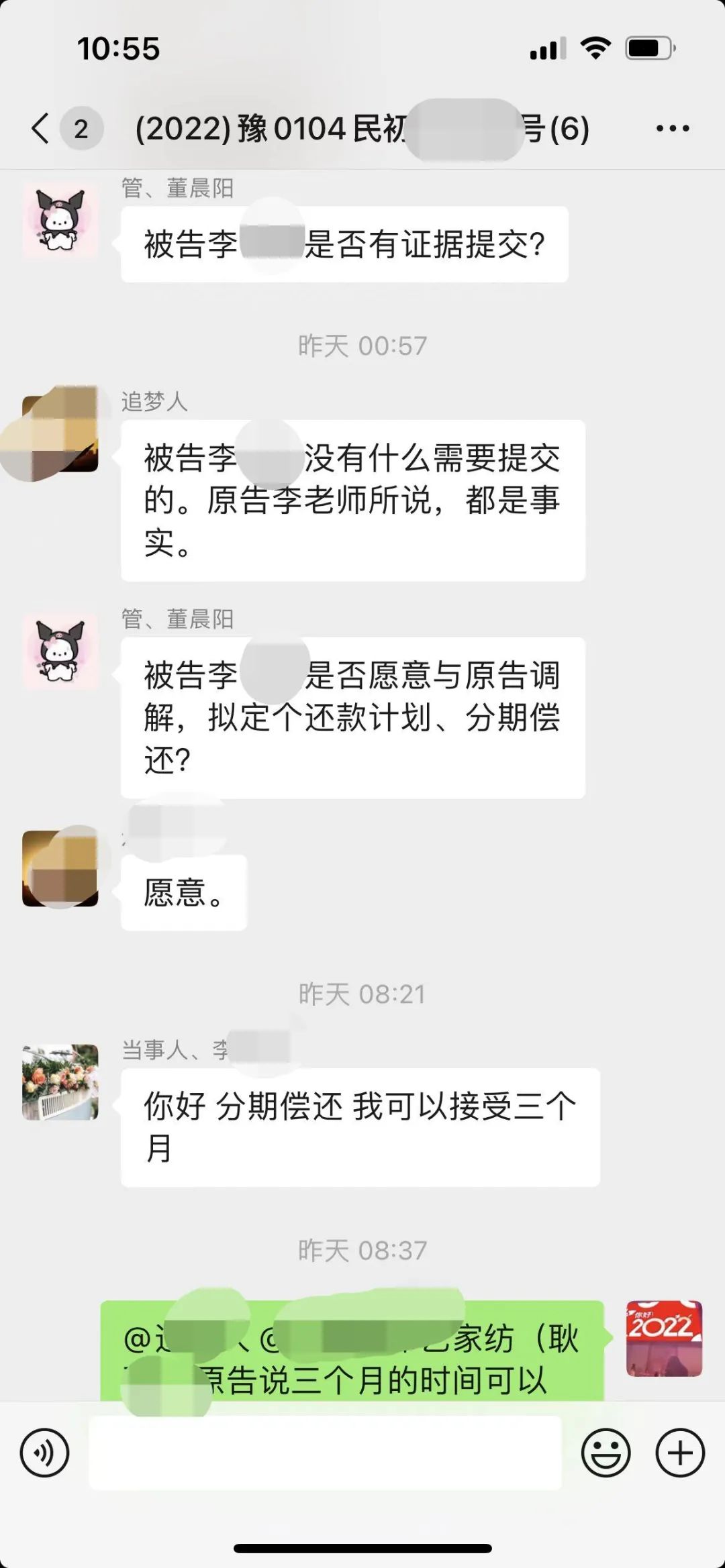725x1568 pixels.
Task: Open own 2022 avatar profile
Action: 664,1338
